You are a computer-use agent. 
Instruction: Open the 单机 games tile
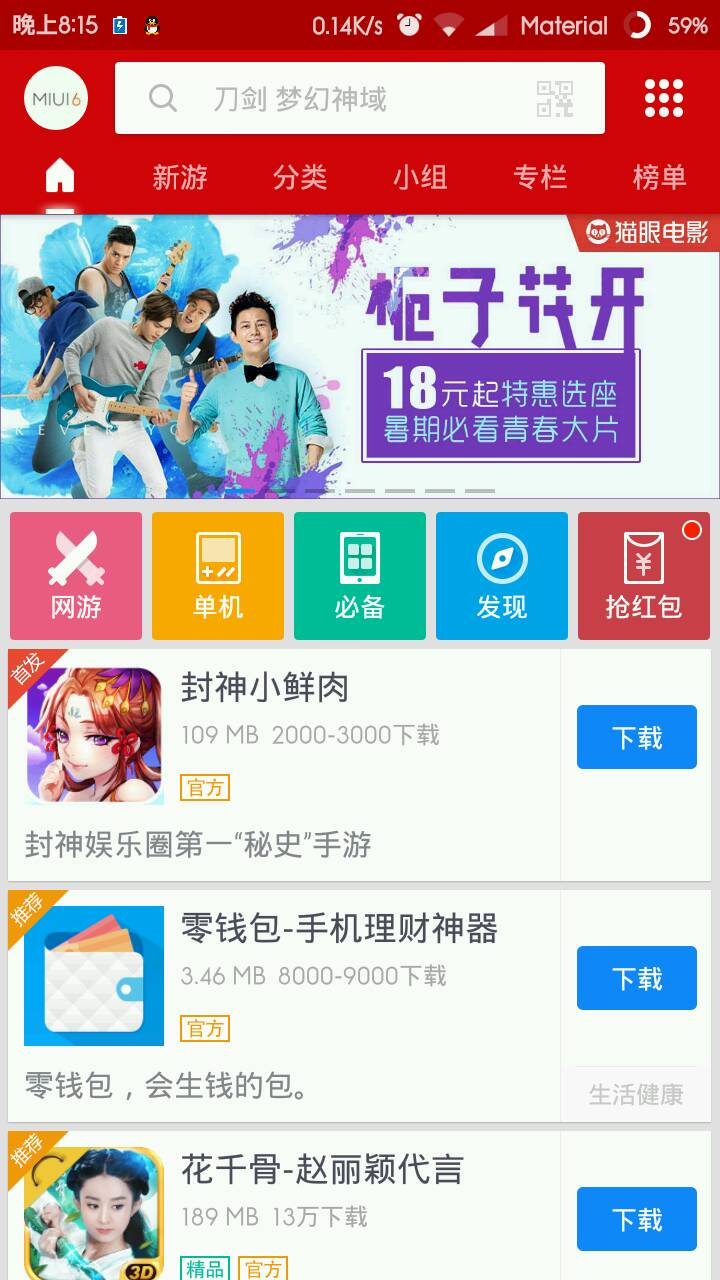218,576
